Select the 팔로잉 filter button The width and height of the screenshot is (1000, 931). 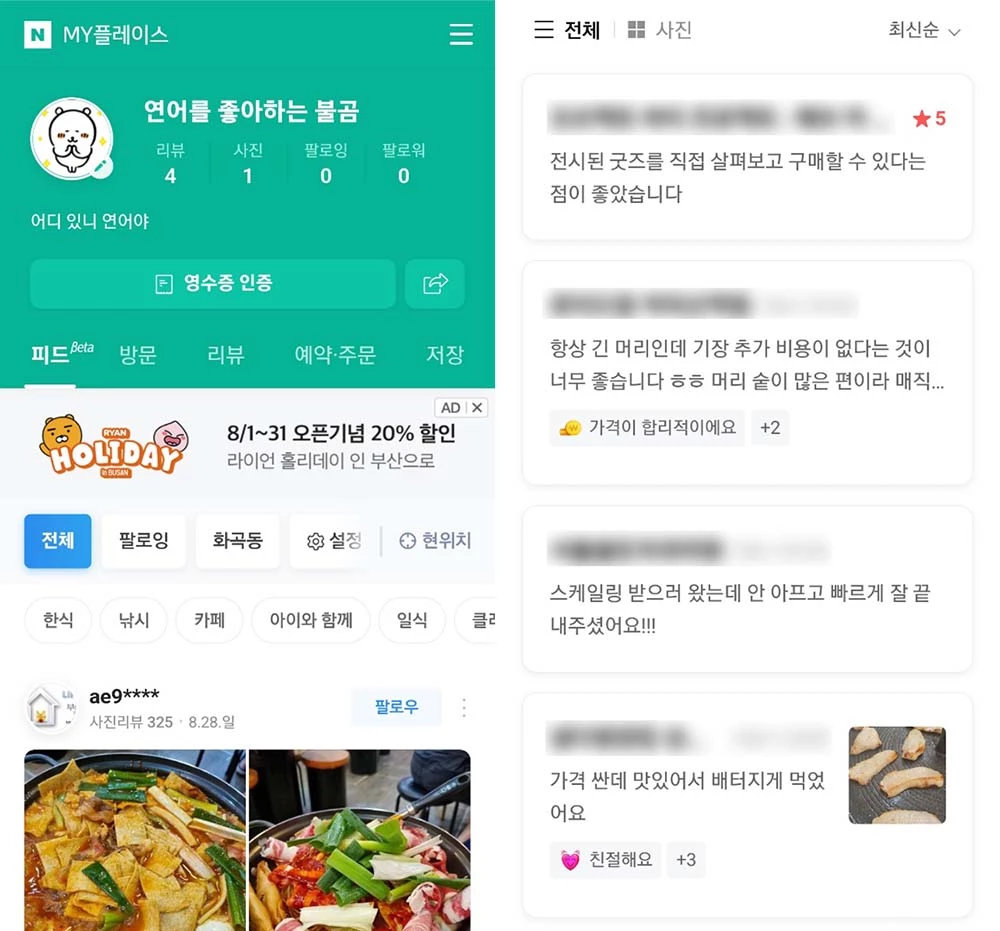[143, 541]
